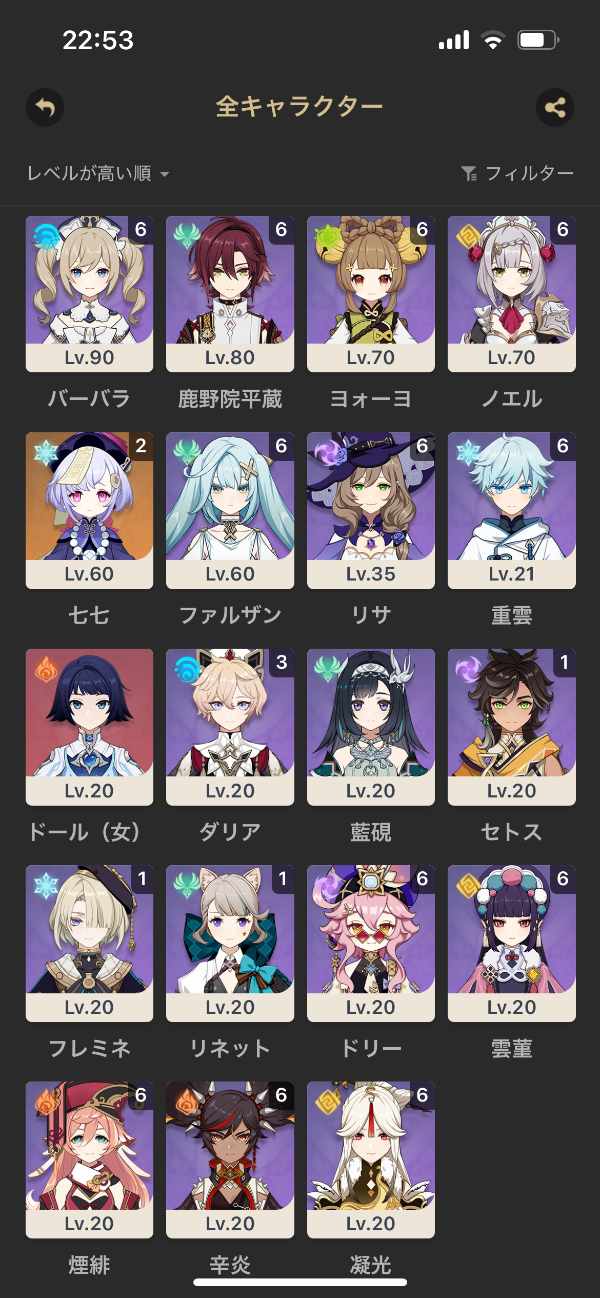
Task: Select 雲菫 character card
Action: pyautogui.click(x=512, y=943)
